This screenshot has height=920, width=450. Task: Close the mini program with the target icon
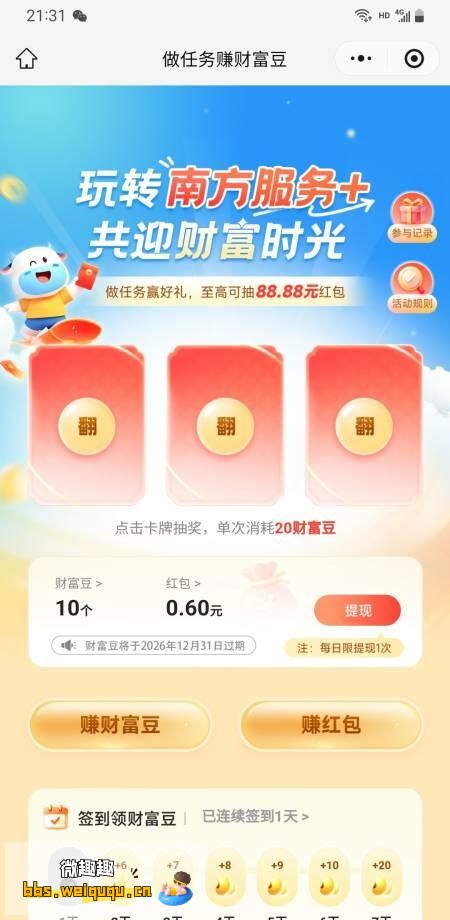[414, 59]
